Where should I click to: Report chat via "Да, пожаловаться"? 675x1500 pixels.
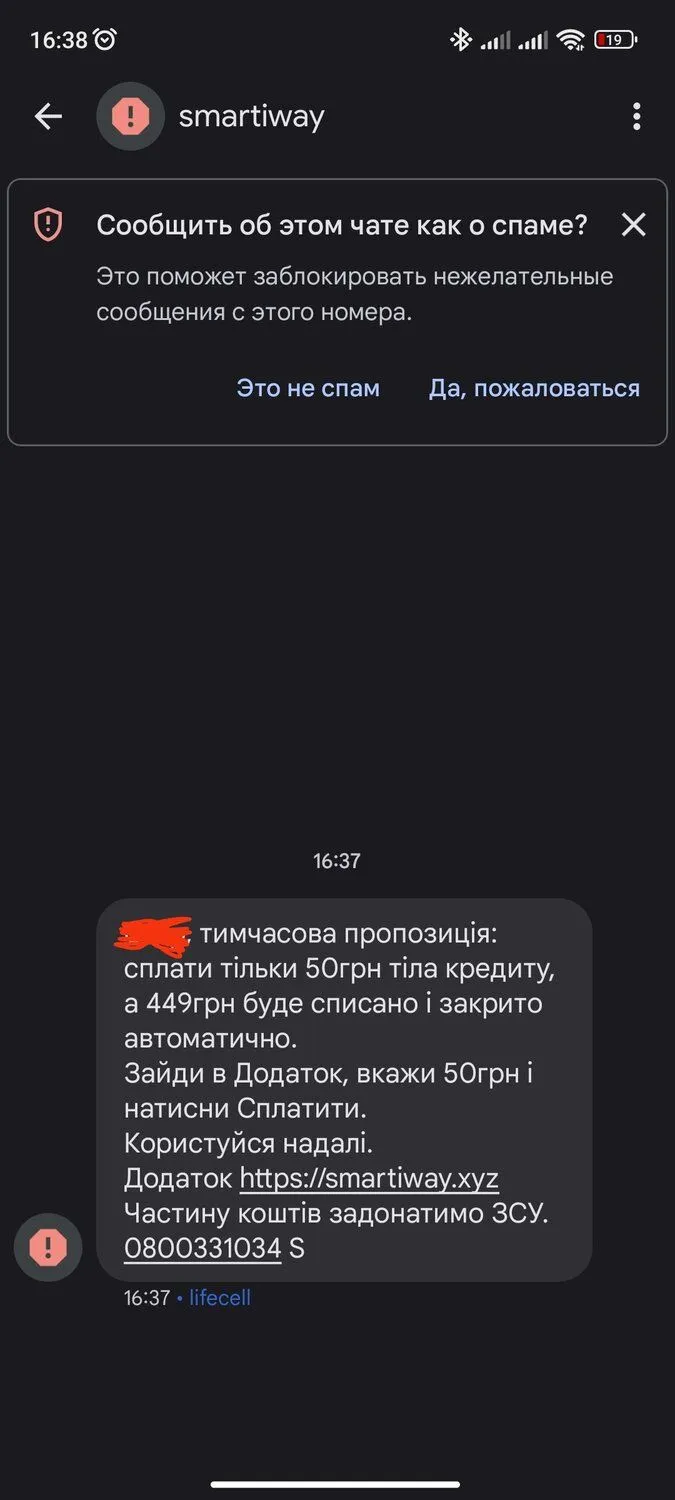(534, 388)
